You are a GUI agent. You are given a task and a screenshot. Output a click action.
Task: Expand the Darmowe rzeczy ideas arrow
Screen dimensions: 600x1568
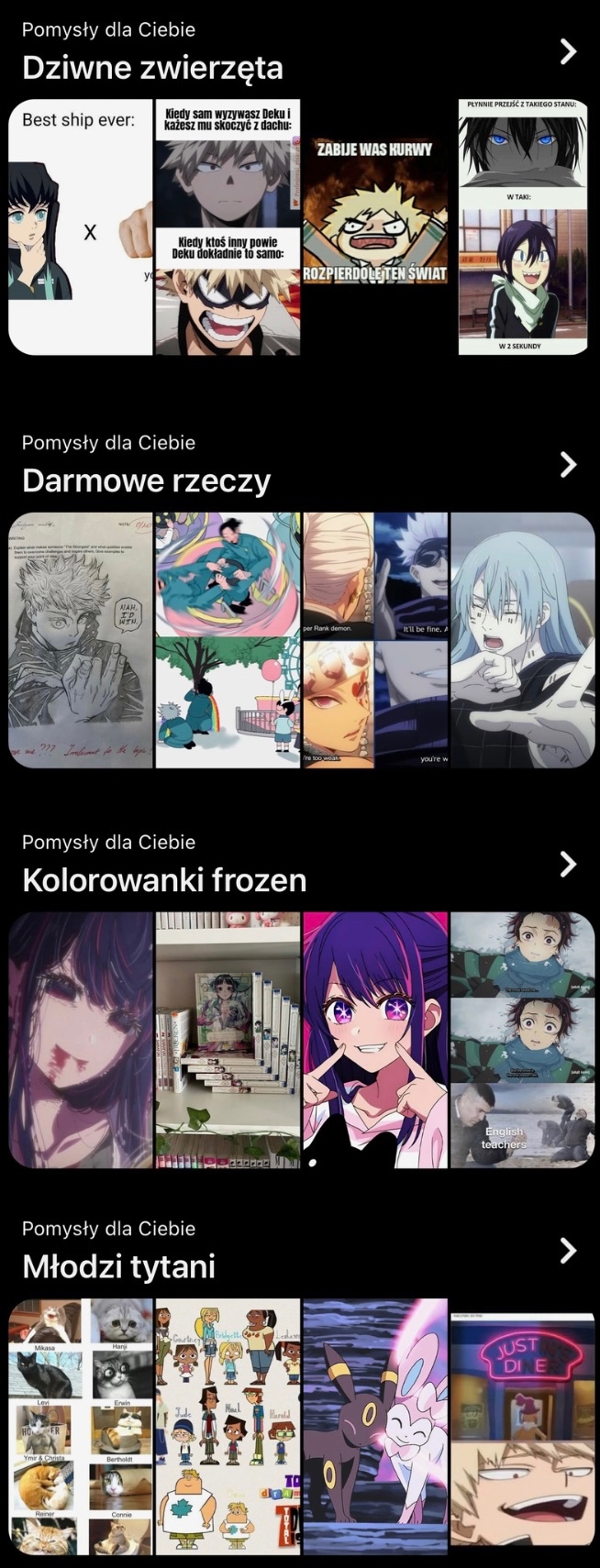(568, 465)
